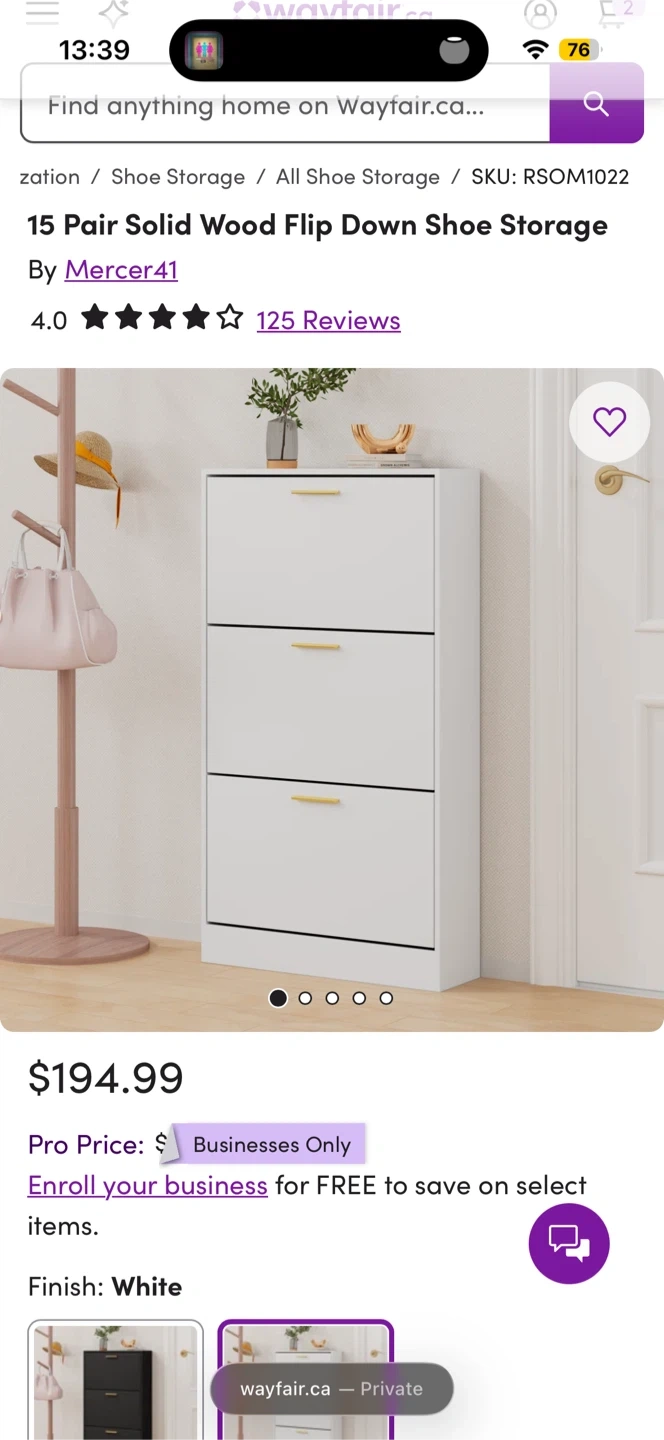Open the Shoe Storage breadcrumb
This screenshot has width=664, height=1440.
[x=178, y=177]
